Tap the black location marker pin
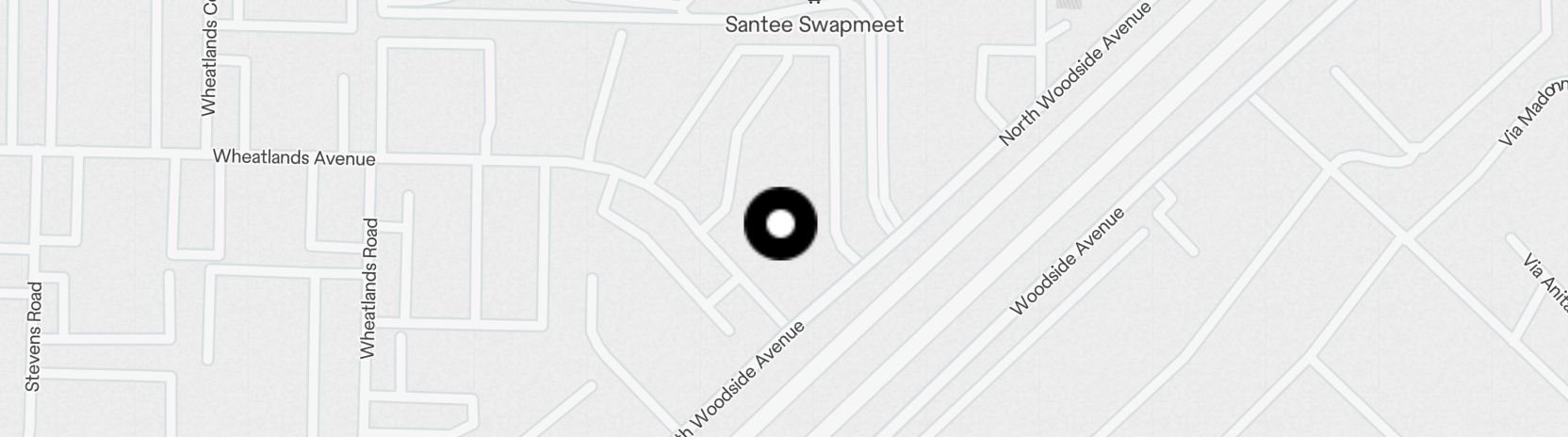The width and height of the screenshot is (1568, 437). 780,224
